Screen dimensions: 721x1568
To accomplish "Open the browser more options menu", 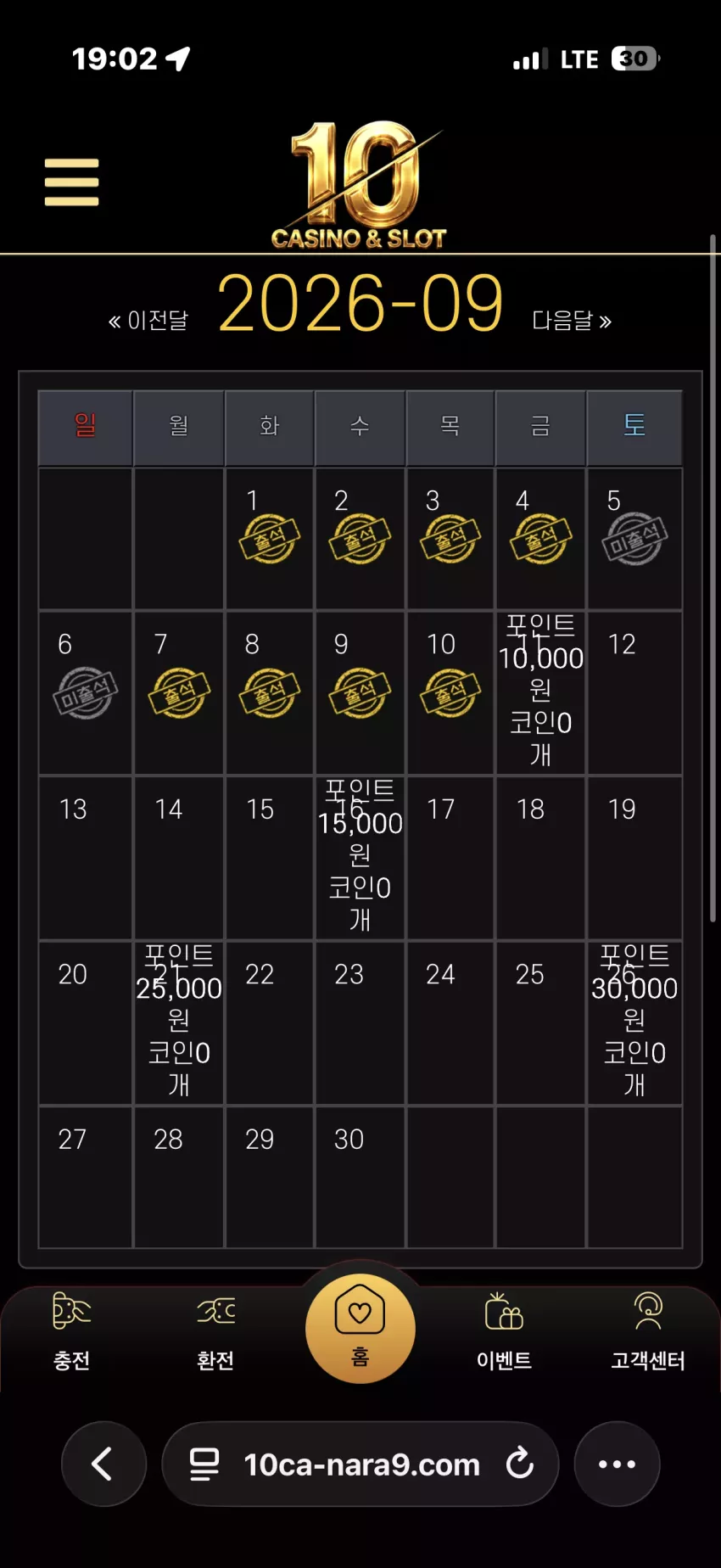I will (x=618, y=1464).
